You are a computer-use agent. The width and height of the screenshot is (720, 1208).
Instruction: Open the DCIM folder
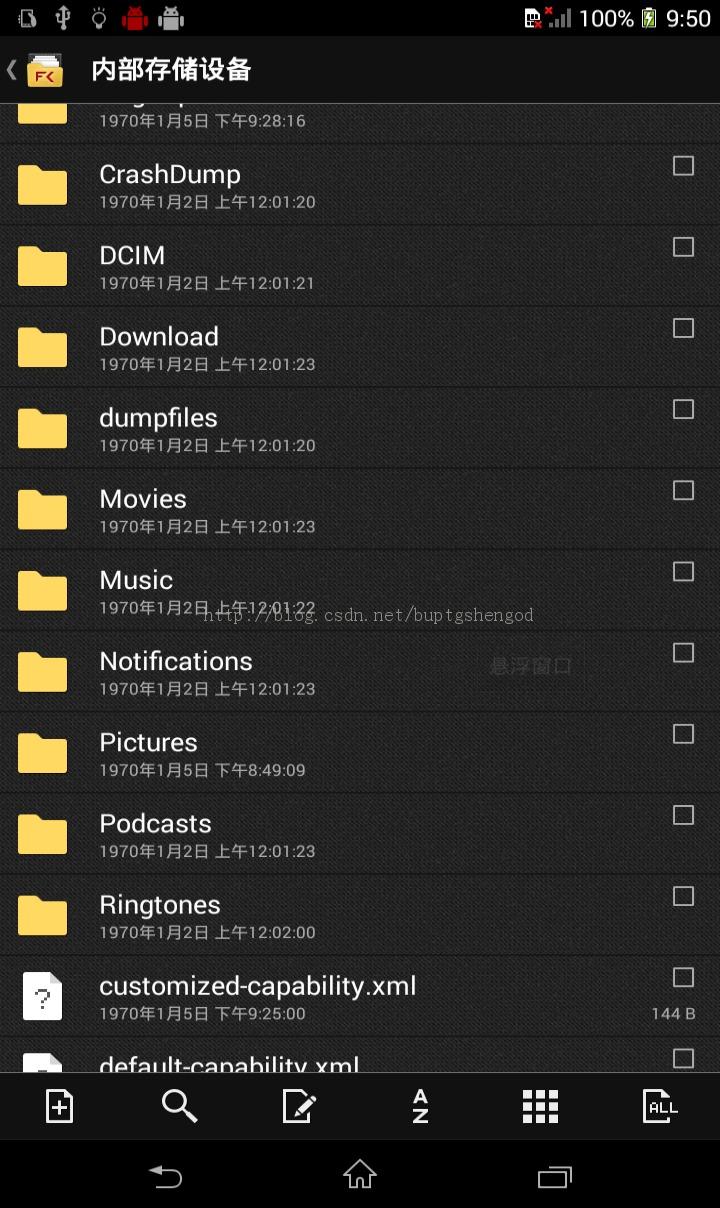pyautogui.click(x=132, y=266)
